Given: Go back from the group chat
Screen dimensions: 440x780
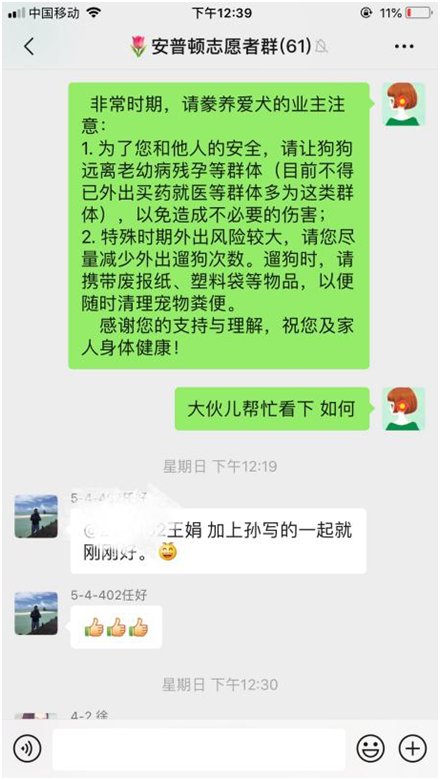Looking at the screenshot, I should point(29,46).
